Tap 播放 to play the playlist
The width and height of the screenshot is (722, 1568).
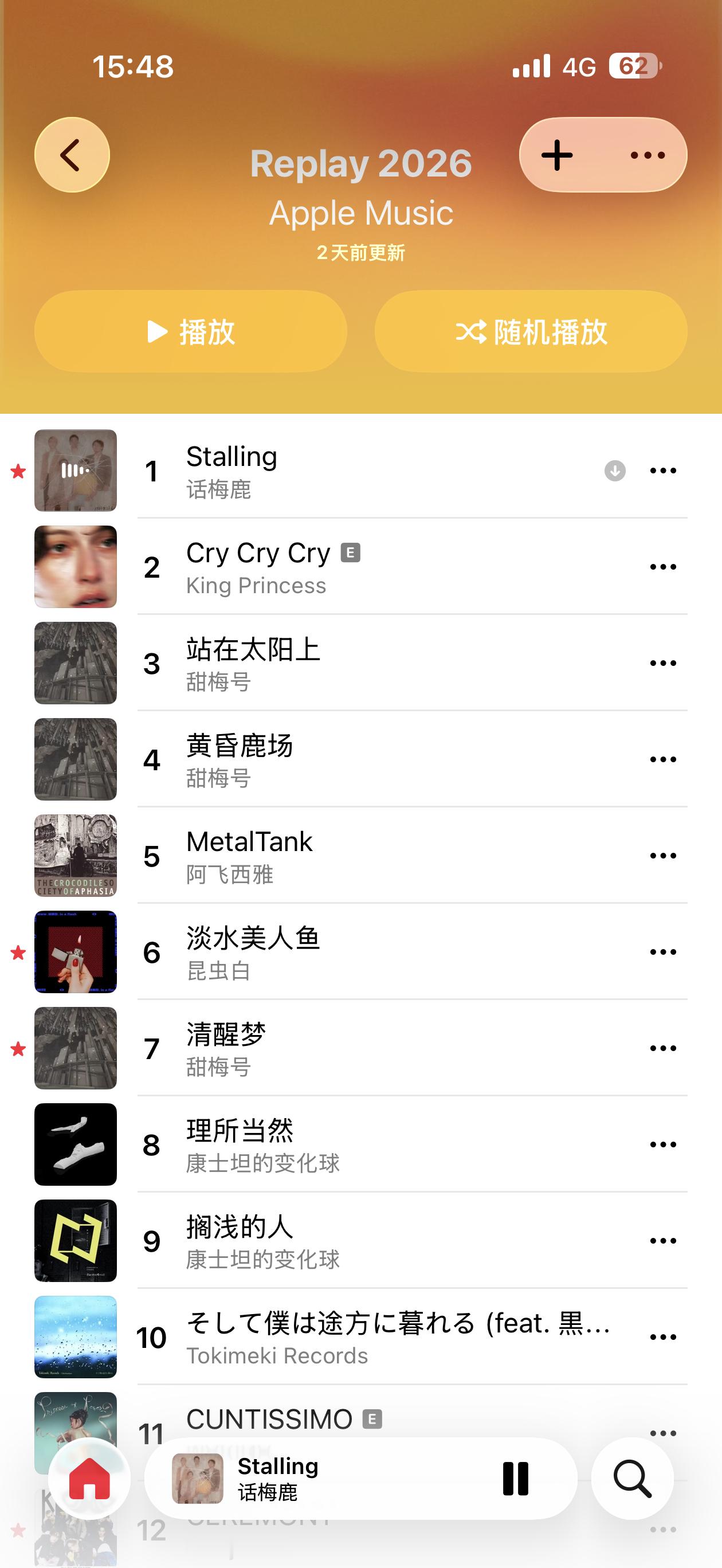click(191, 332)
